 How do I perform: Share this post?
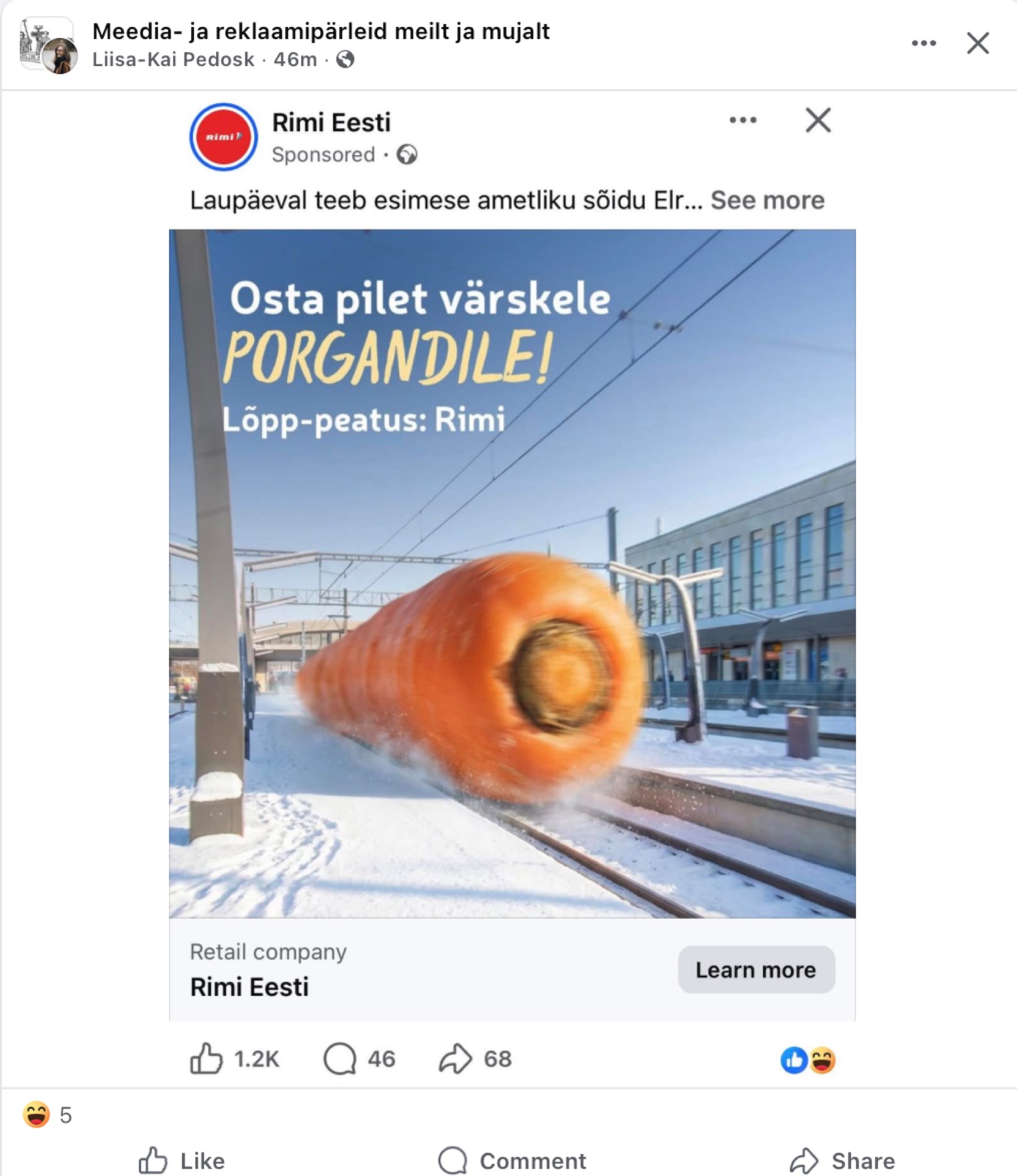pos(842,1160)
